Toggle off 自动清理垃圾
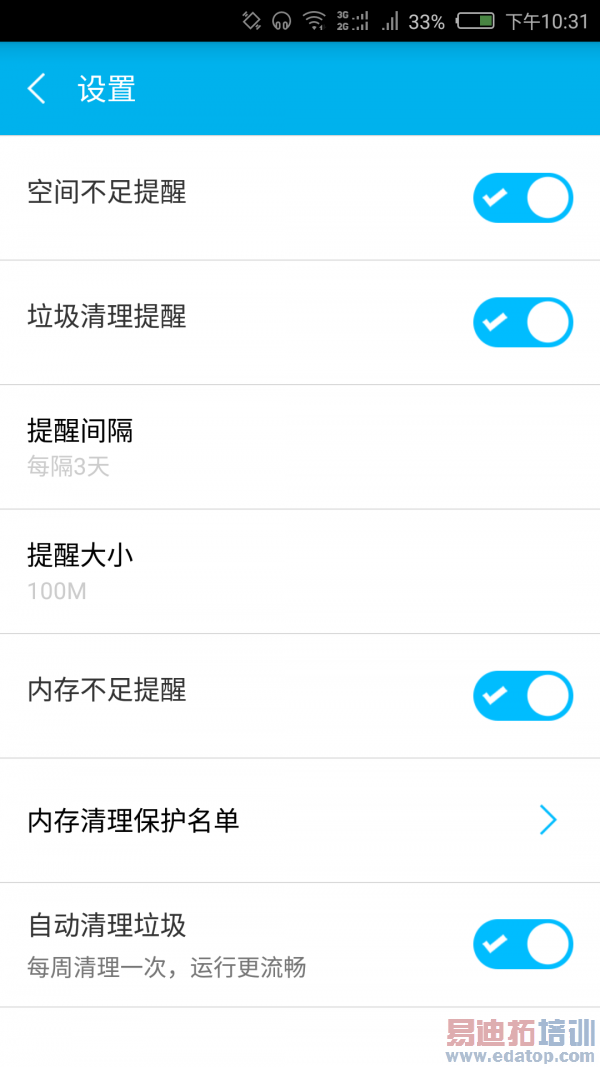Image resolution: width=600 pixels, height=1067 pixels. (522, 945)
